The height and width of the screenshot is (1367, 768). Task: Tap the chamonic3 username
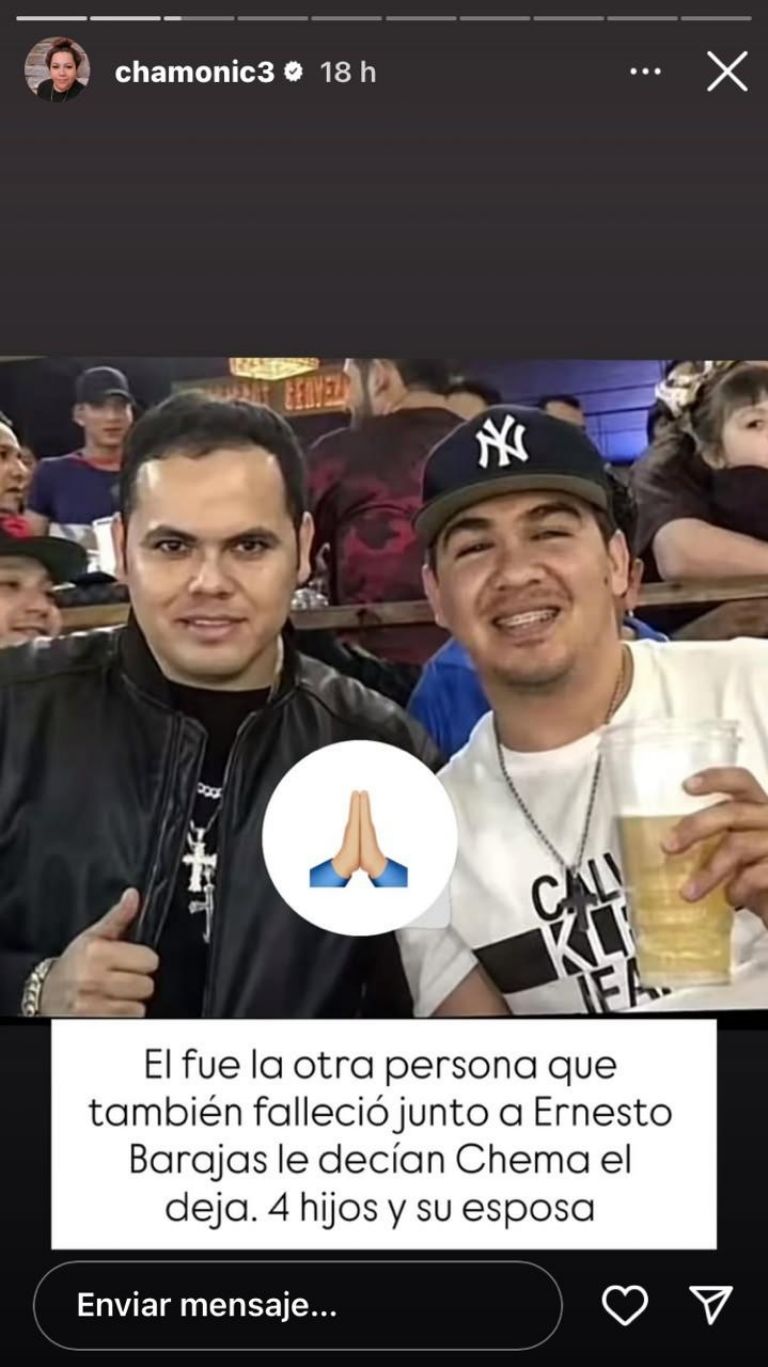coord(194,72)
